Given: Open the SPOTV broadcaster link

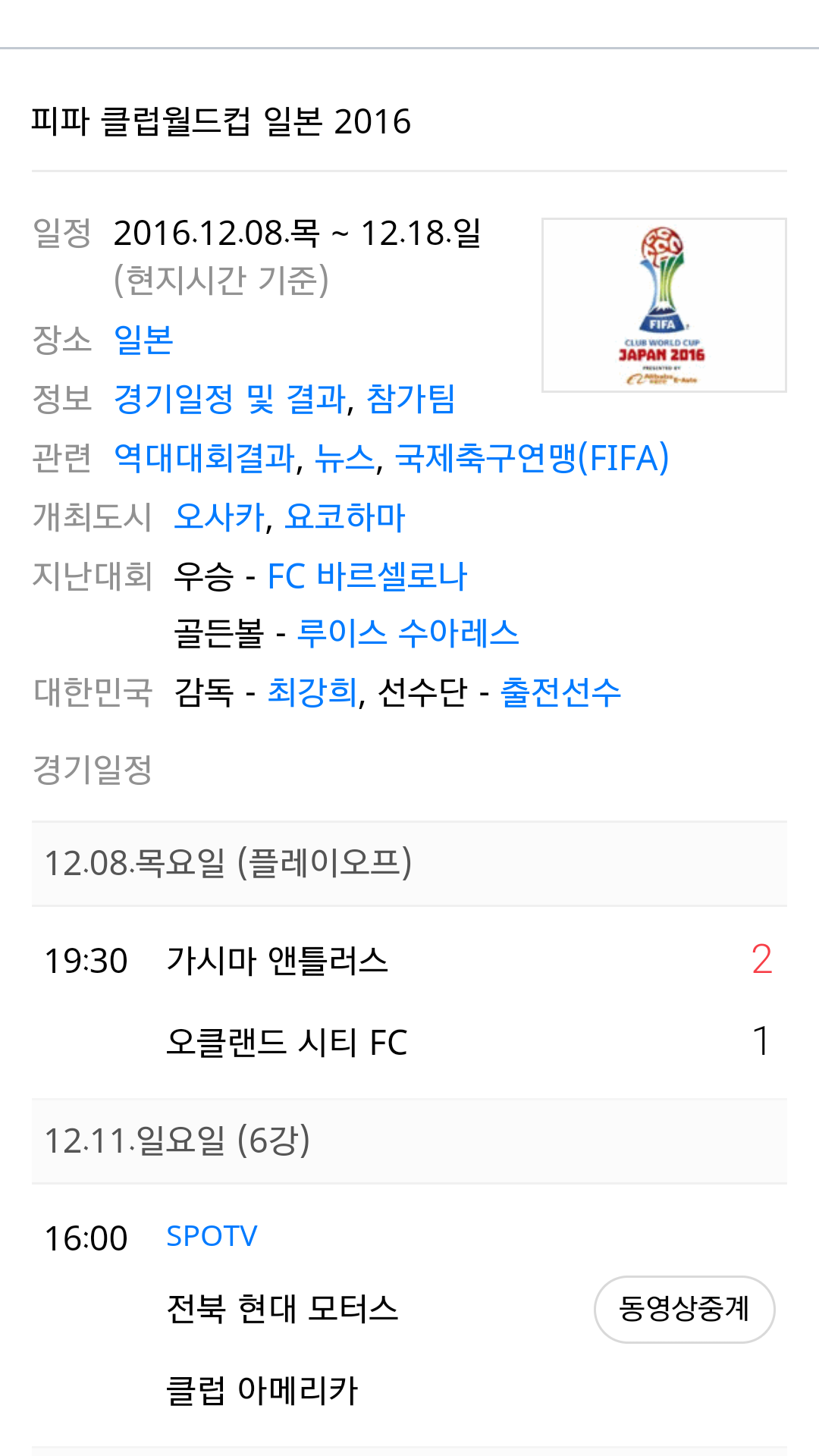Looking at the screenshot, I should point(212,1236).
